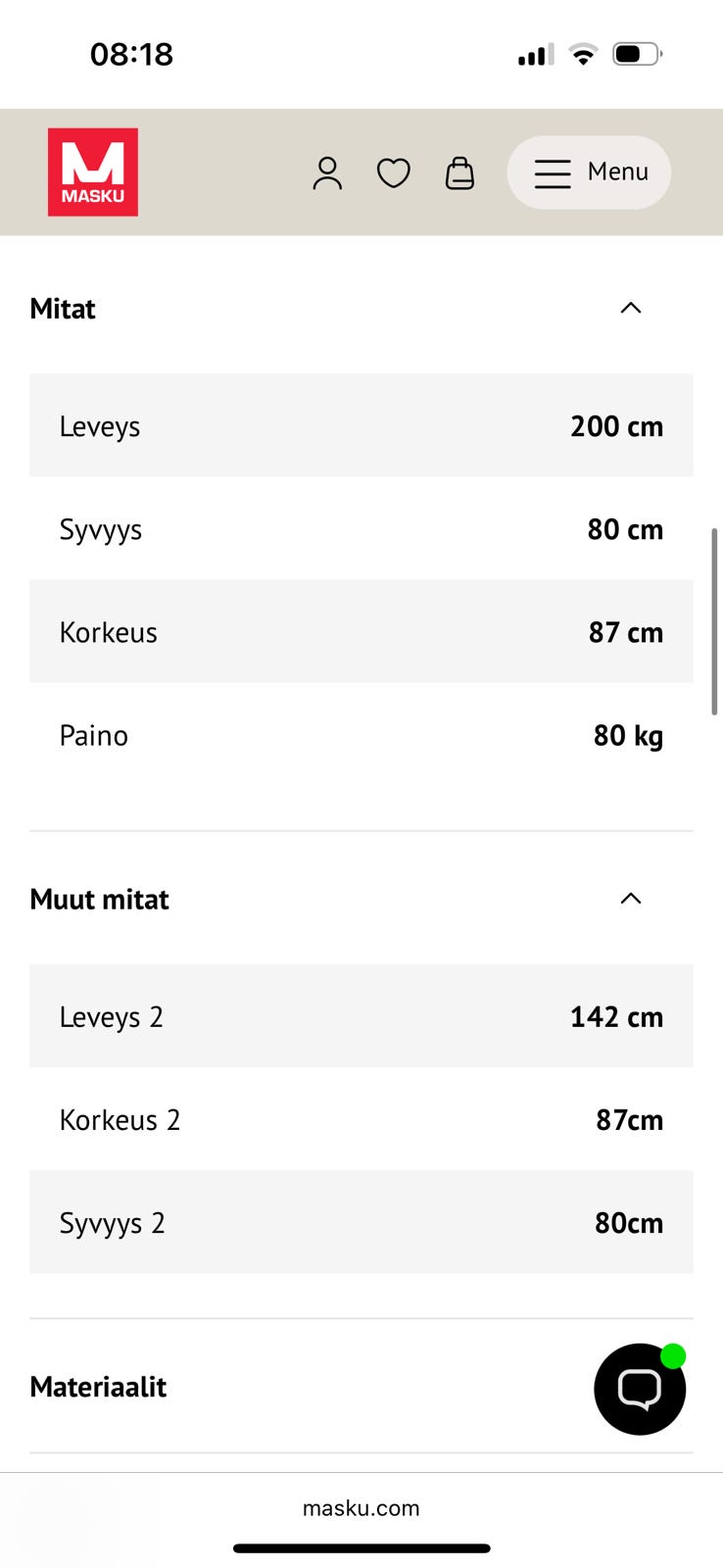
Task: Select the Leveys 200 cm row
Action: point(361,425)
